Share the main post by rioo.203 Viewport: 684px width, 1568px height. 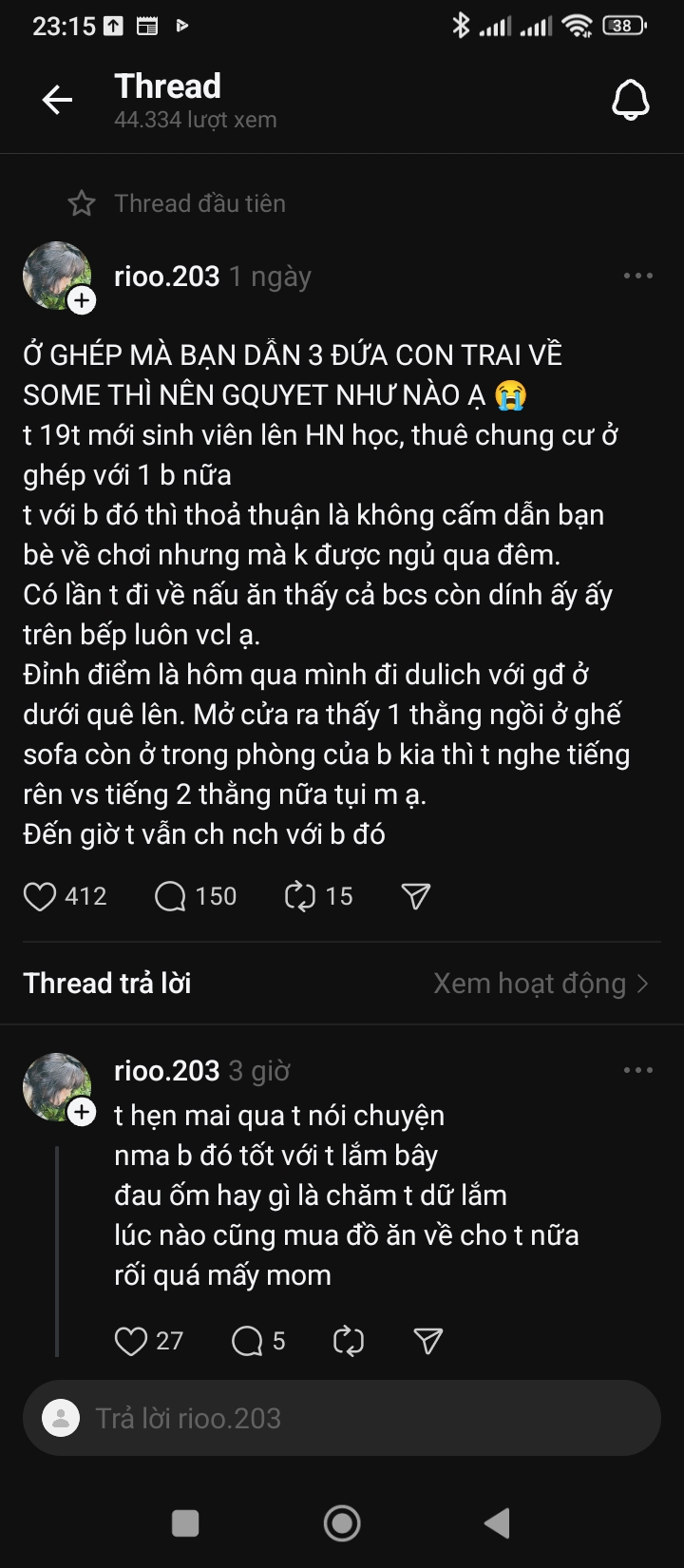click(416, 896)
